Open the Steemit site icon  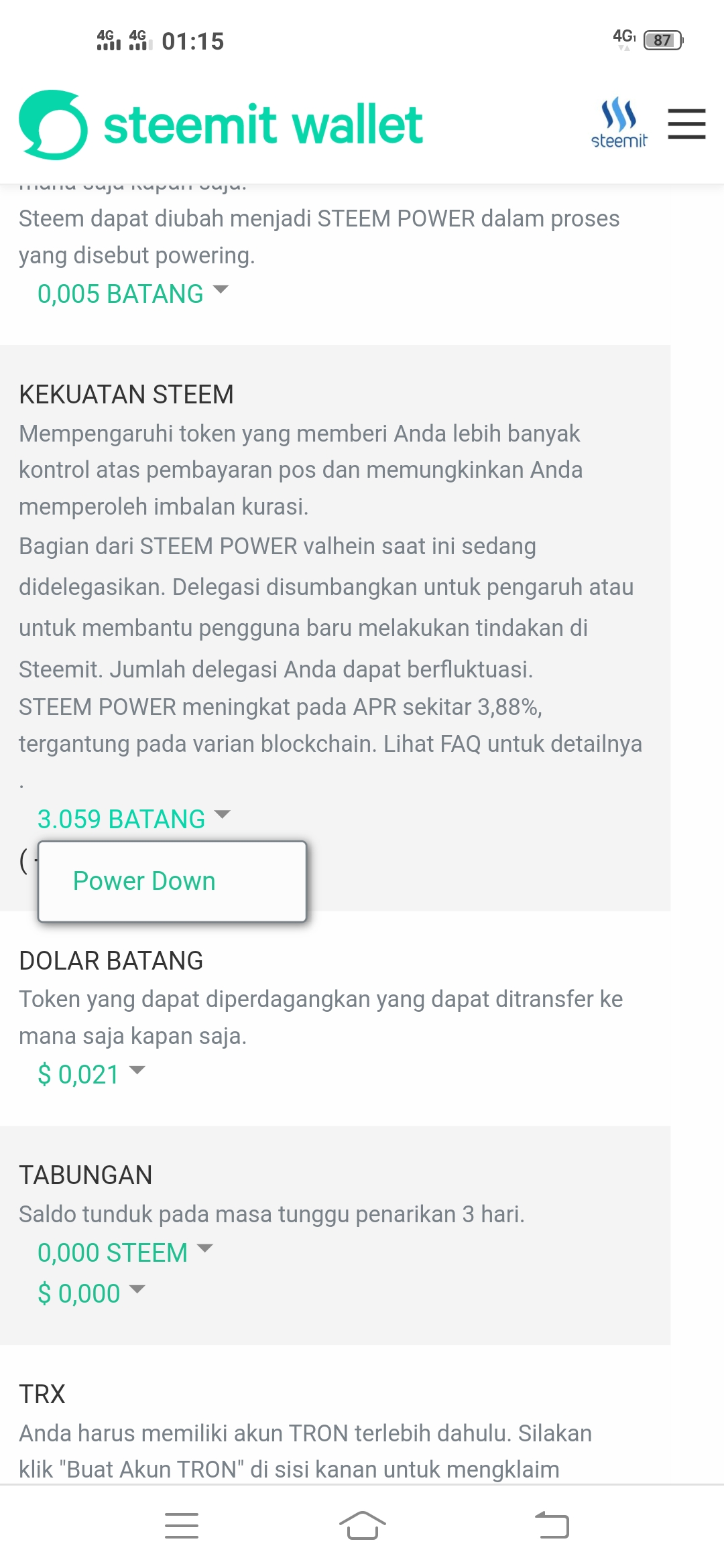(x=619, y=123)
